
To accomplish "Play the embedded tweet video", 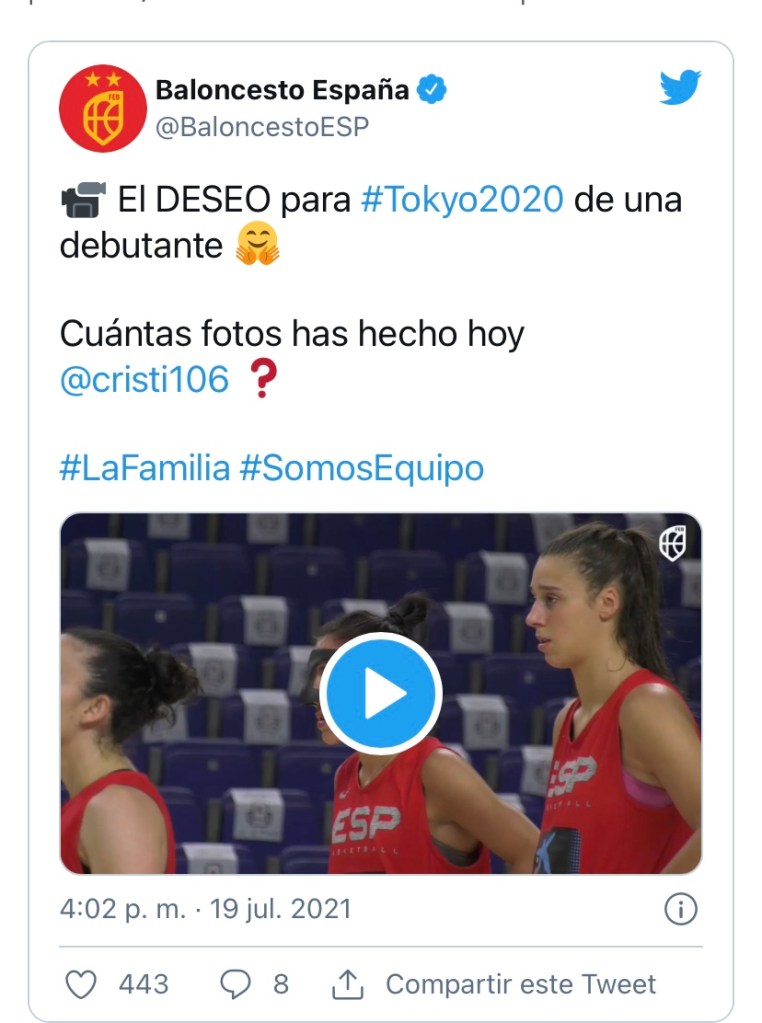I will (381, 694).
